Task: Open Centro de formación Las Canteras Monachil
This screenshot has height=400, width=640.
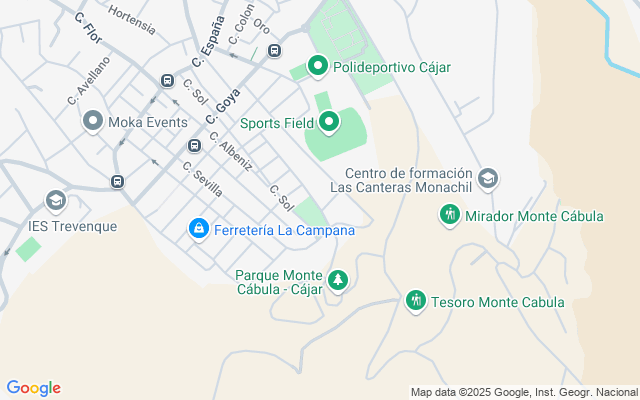Action: [x=487, y=179]
